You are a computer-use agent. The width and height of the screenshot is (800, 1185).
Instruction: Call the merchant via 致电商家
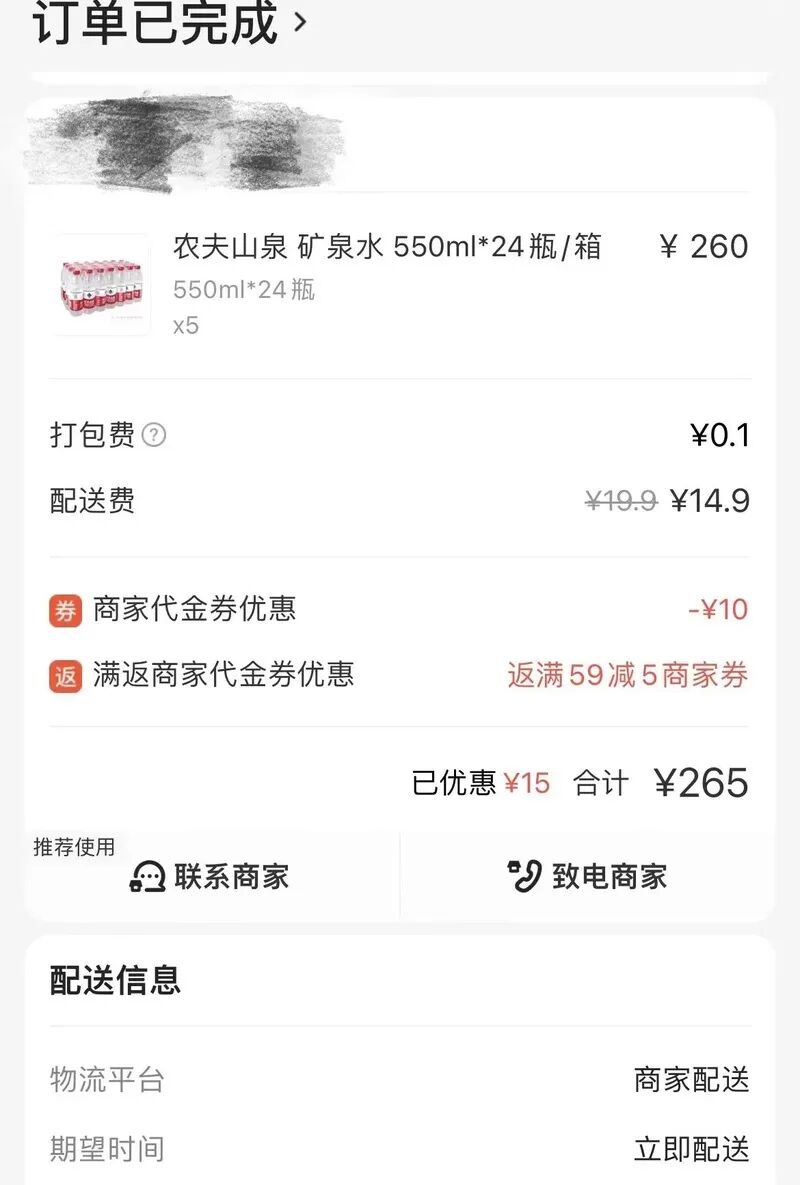(587, 877)
